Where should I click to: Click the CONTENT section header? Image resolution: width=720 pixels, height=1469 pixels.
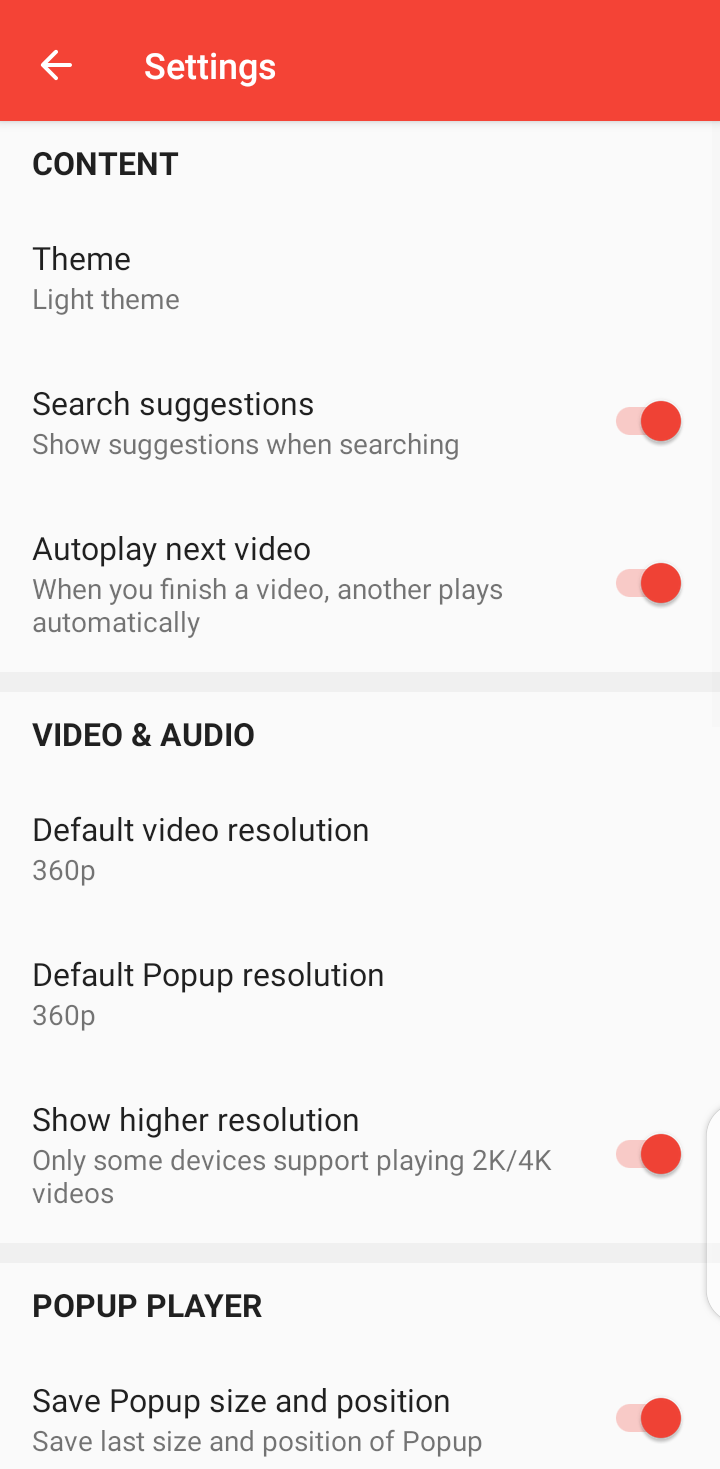pos(105,163)
